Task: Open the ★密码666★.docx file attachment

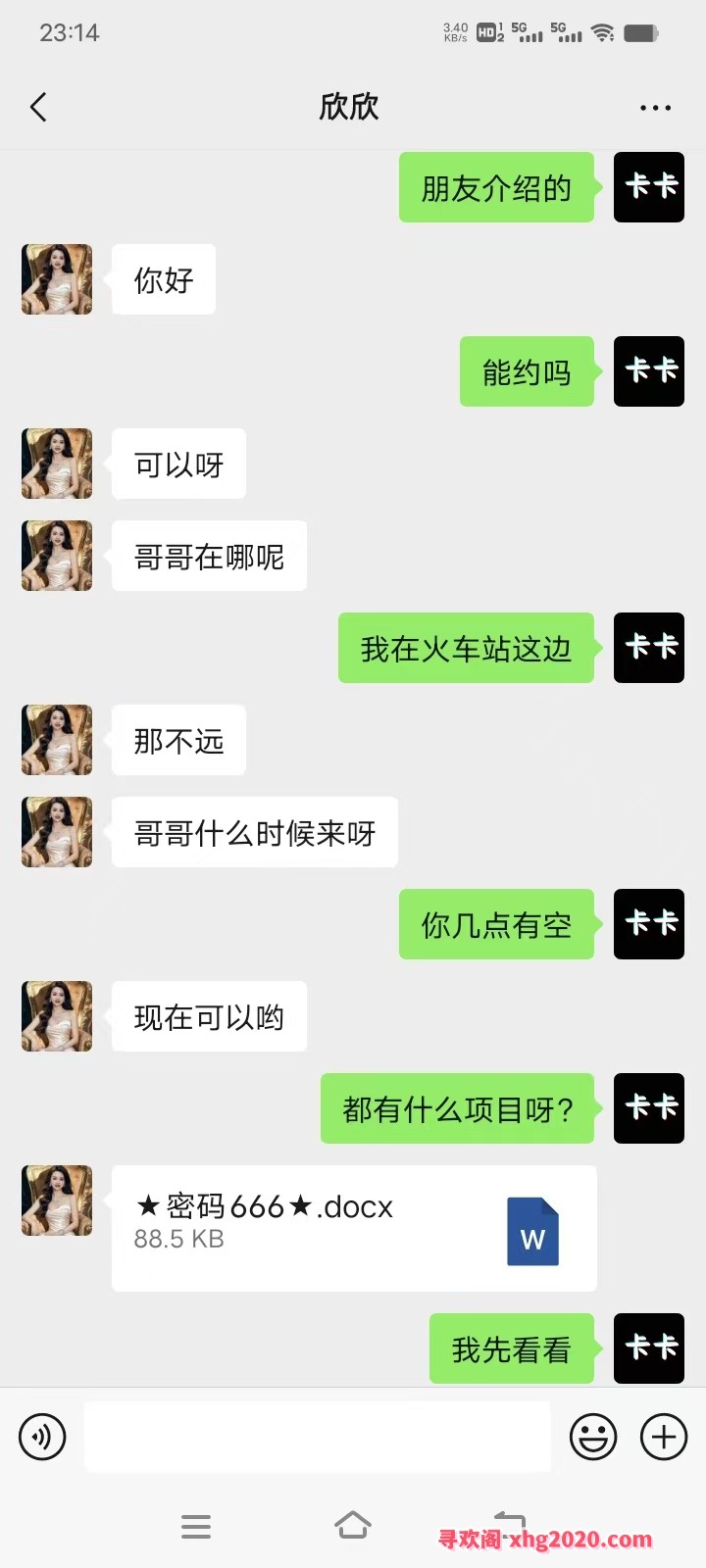Action: [x=353, y=1227]
